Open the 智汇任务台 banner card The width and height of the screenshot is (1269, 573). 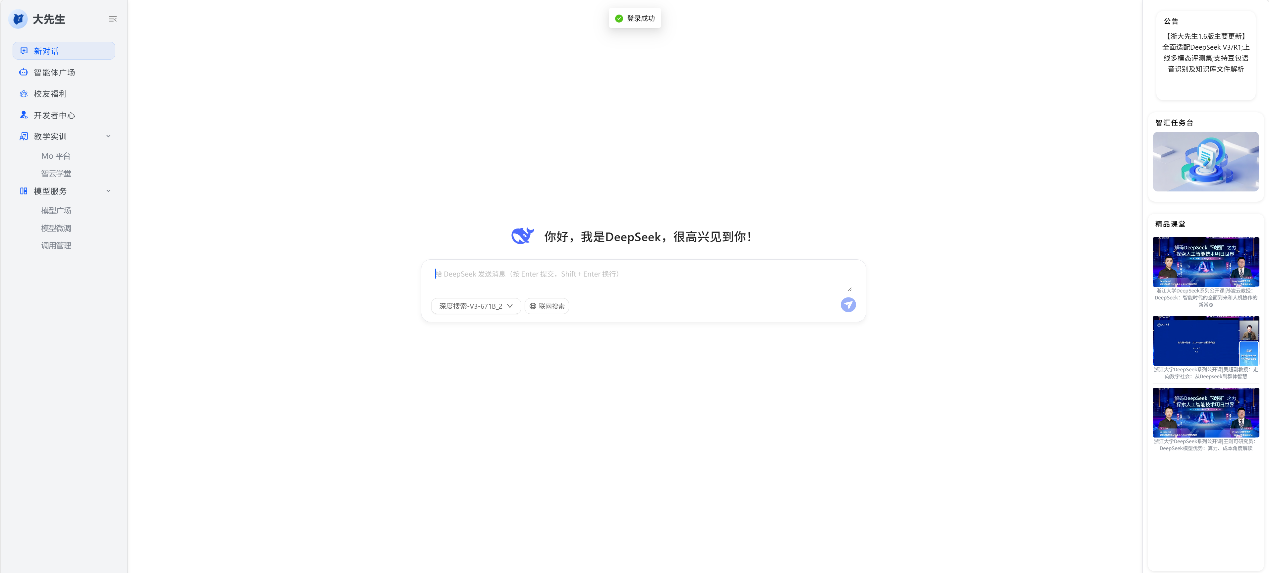(1205, 161)
